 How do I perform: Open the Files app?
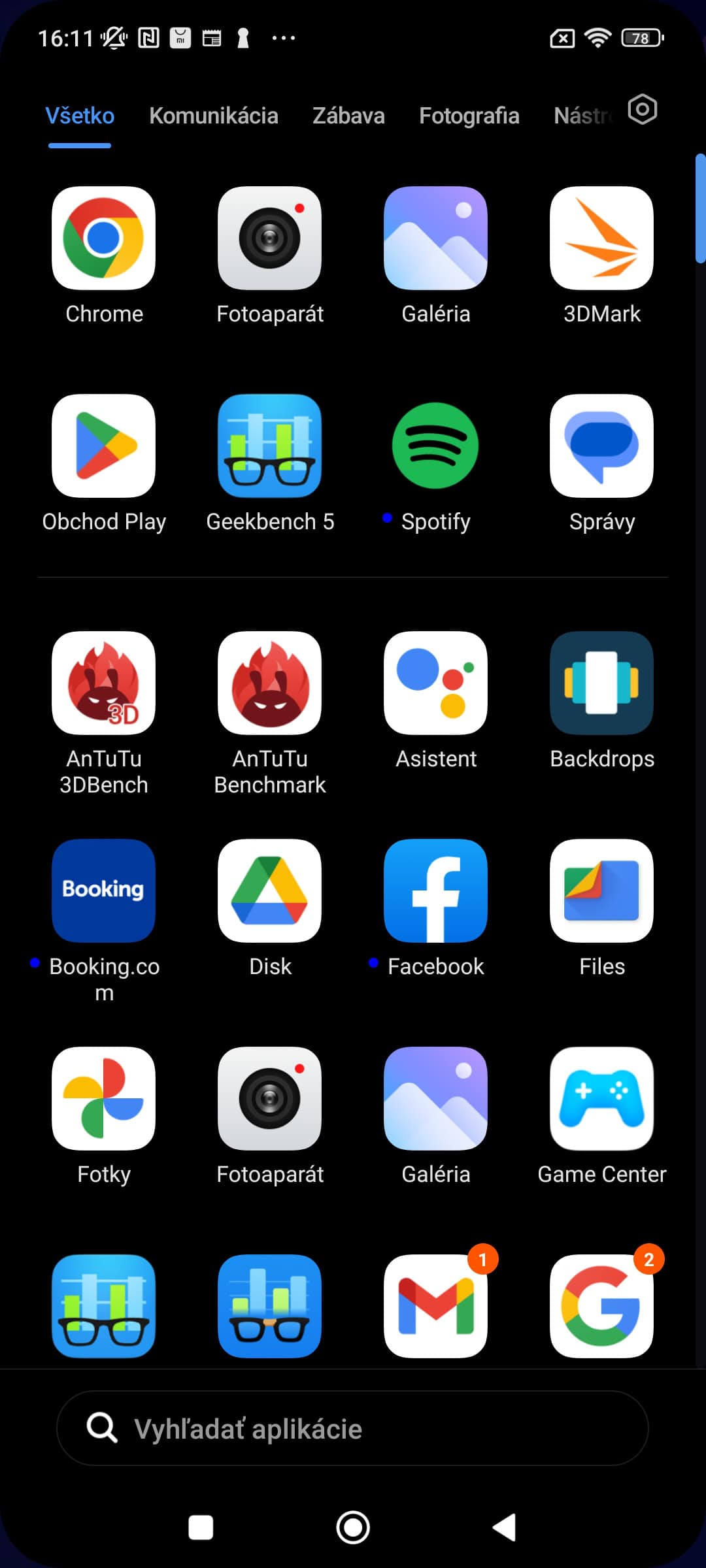click(x=601, y=891)
